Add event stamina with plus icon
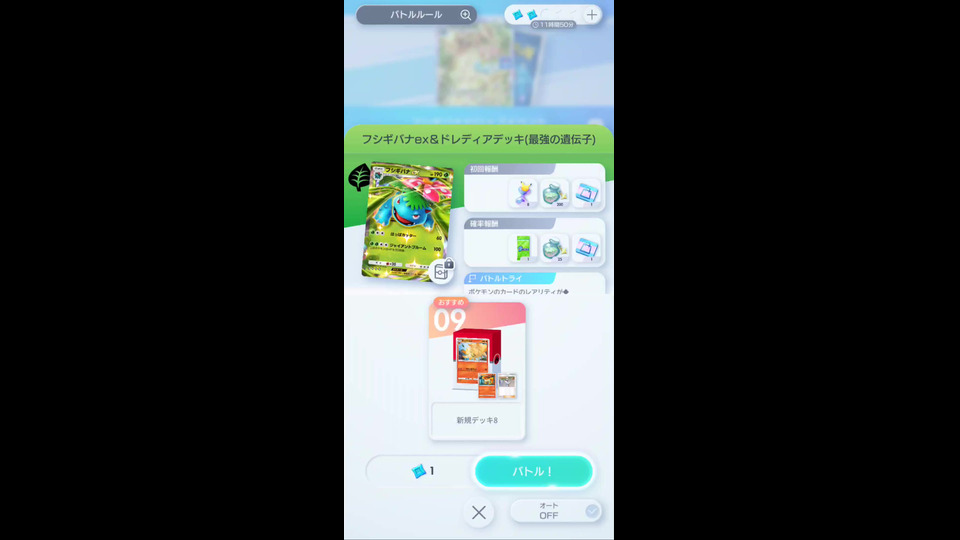The height and width of the screenshot is (540, 960). point(592,15)
